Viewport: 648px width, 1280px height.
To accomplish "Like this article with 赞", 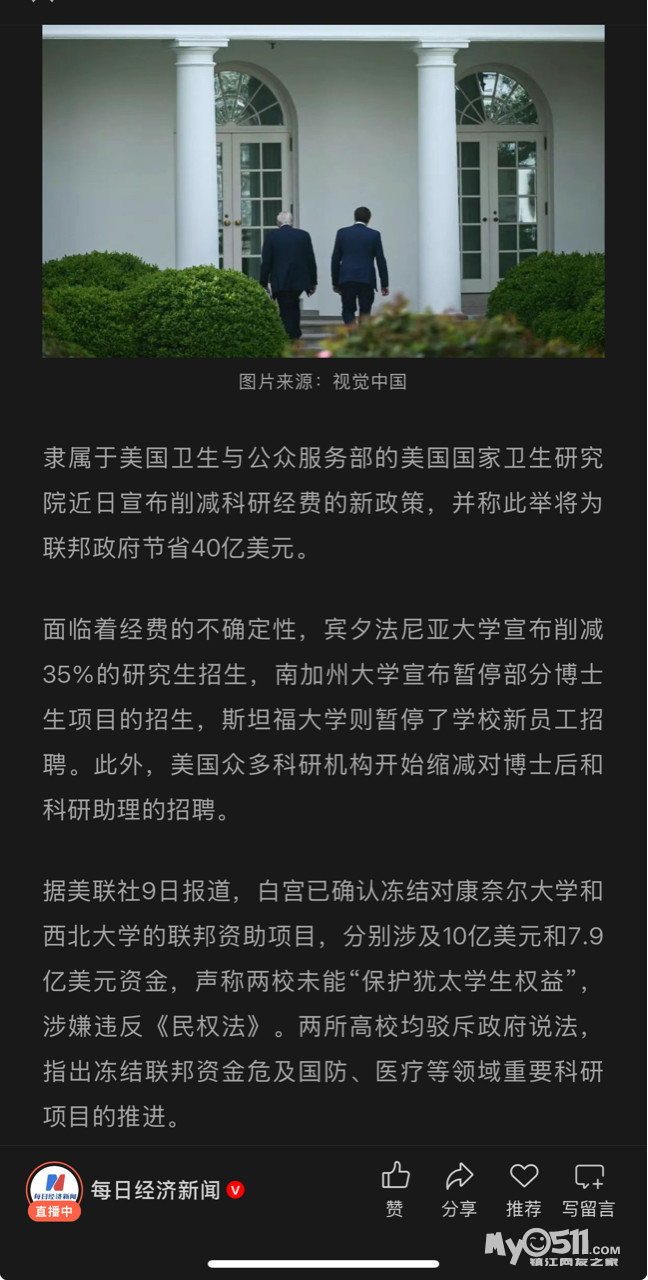I will [x=395, y=1188].
